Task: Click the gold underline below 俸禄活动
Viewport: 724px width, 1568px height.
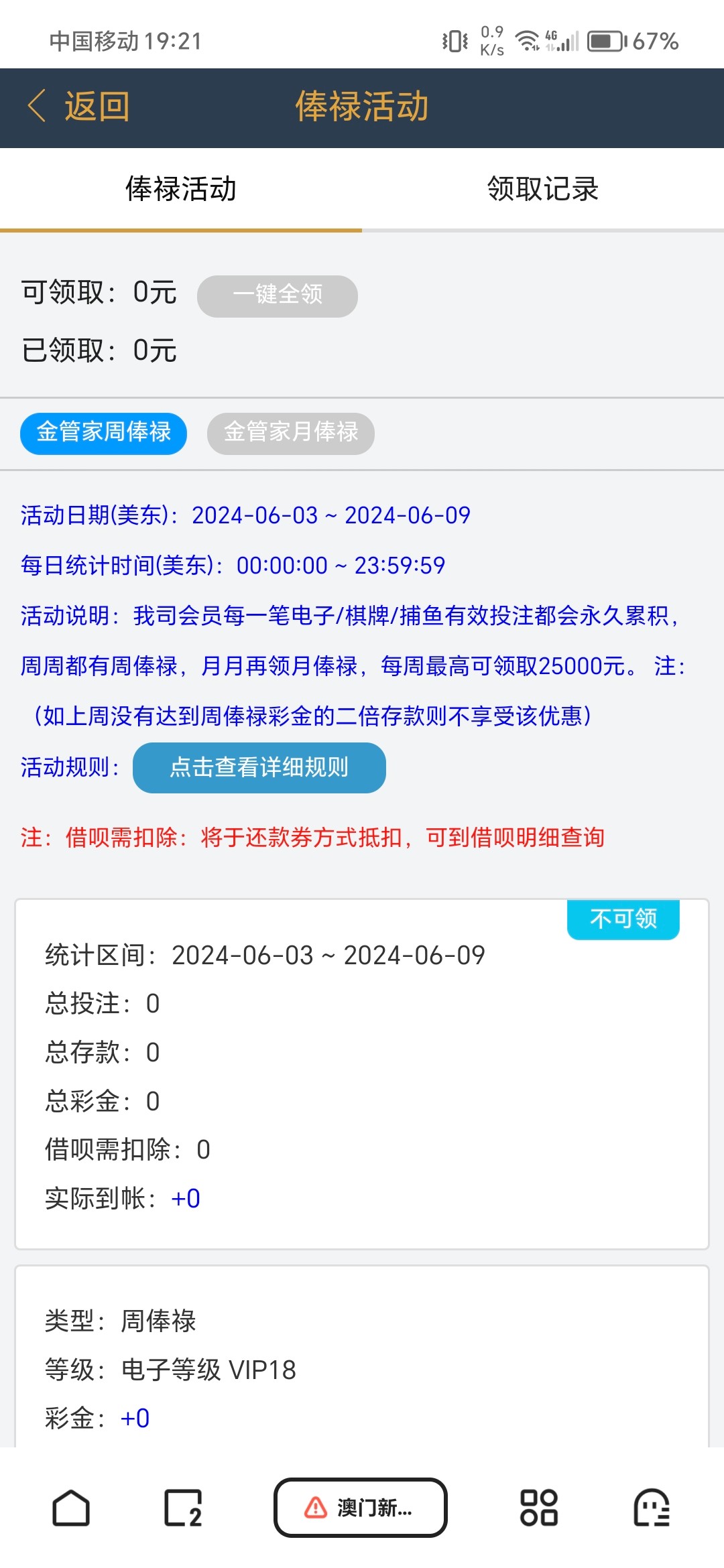Action: pos(181,228)
